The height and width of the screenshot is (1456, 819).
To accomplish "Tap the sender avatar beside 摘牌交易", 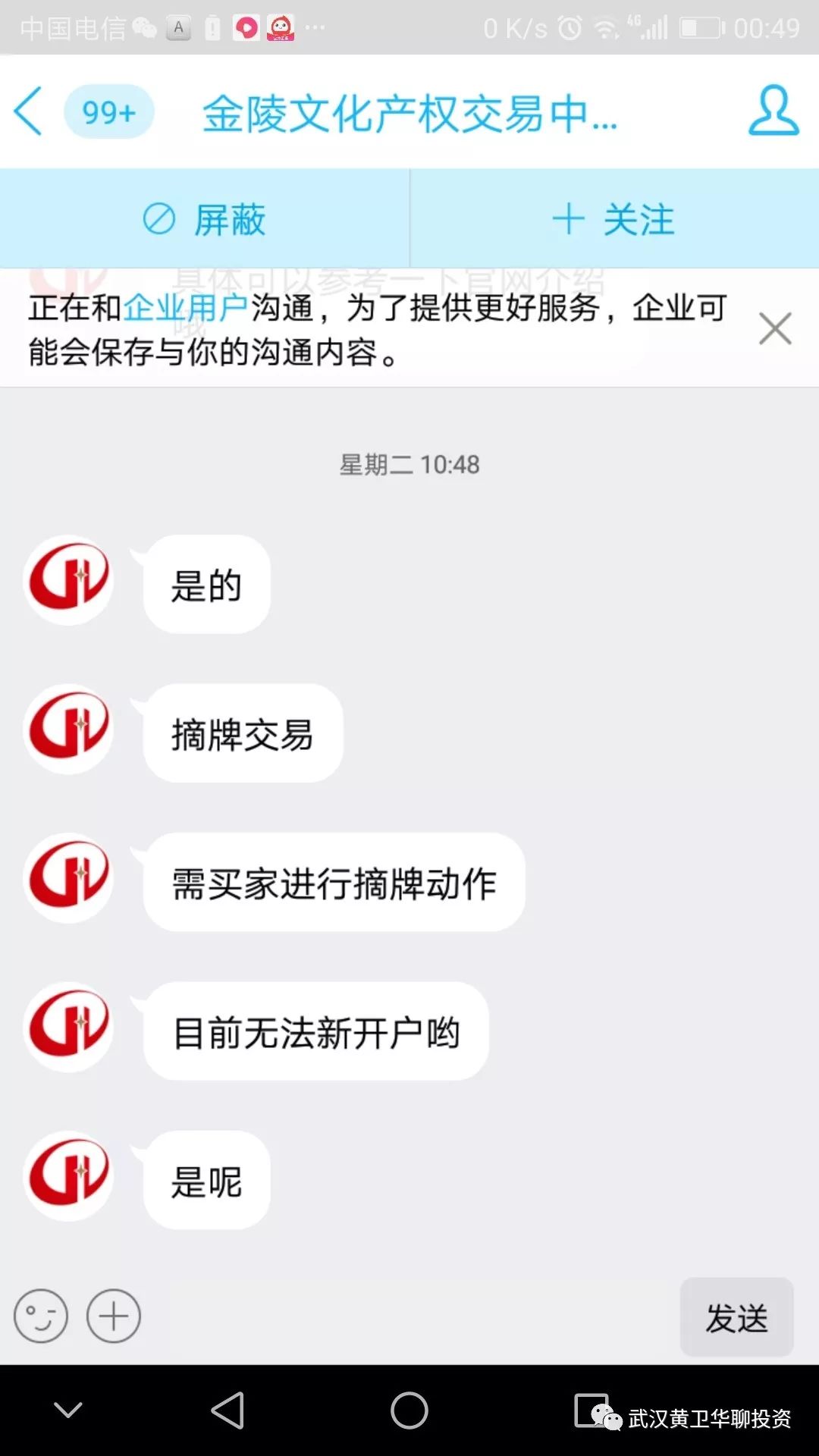I will (x=68, y=730).
